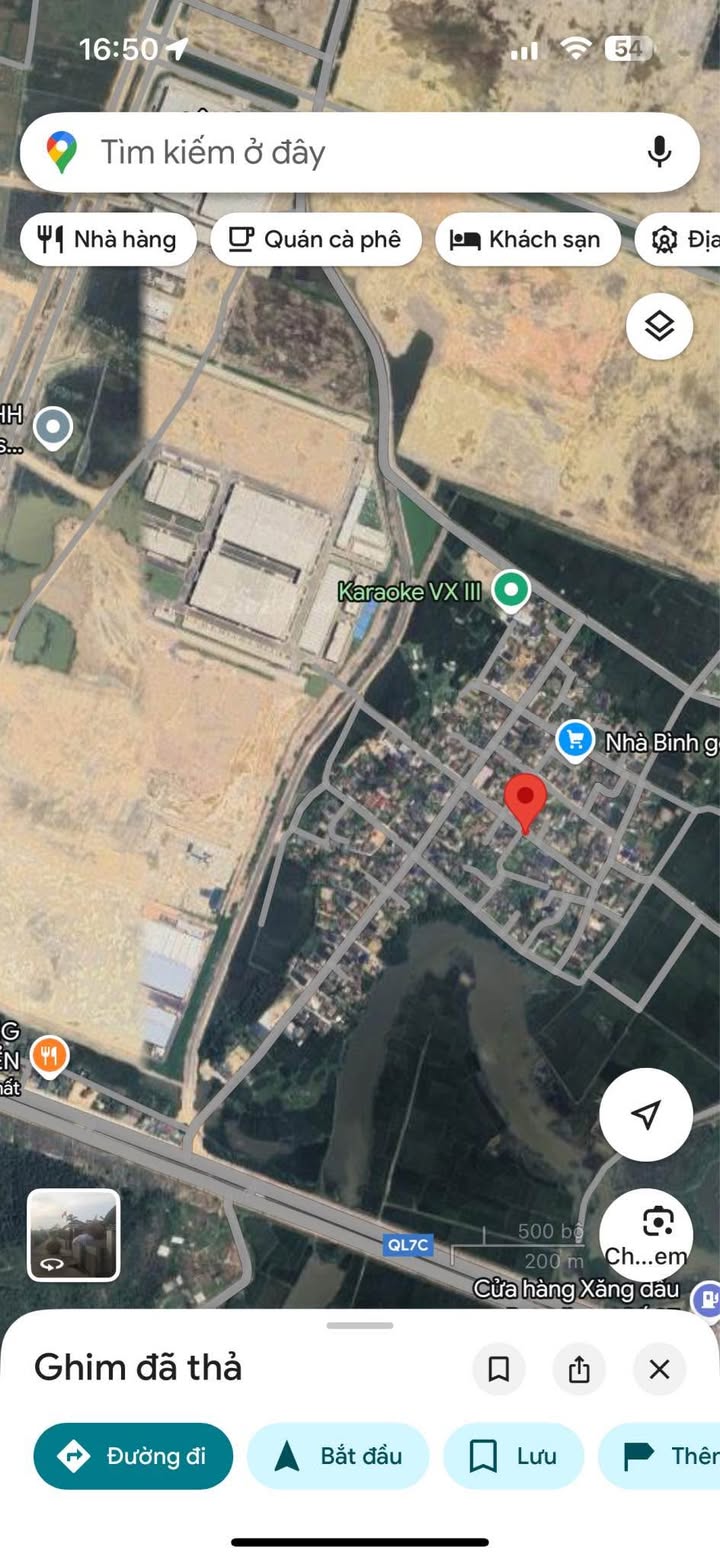Screen dimensions: 720x1560
Task: Open the map layers button
Action: pos(659,326)
